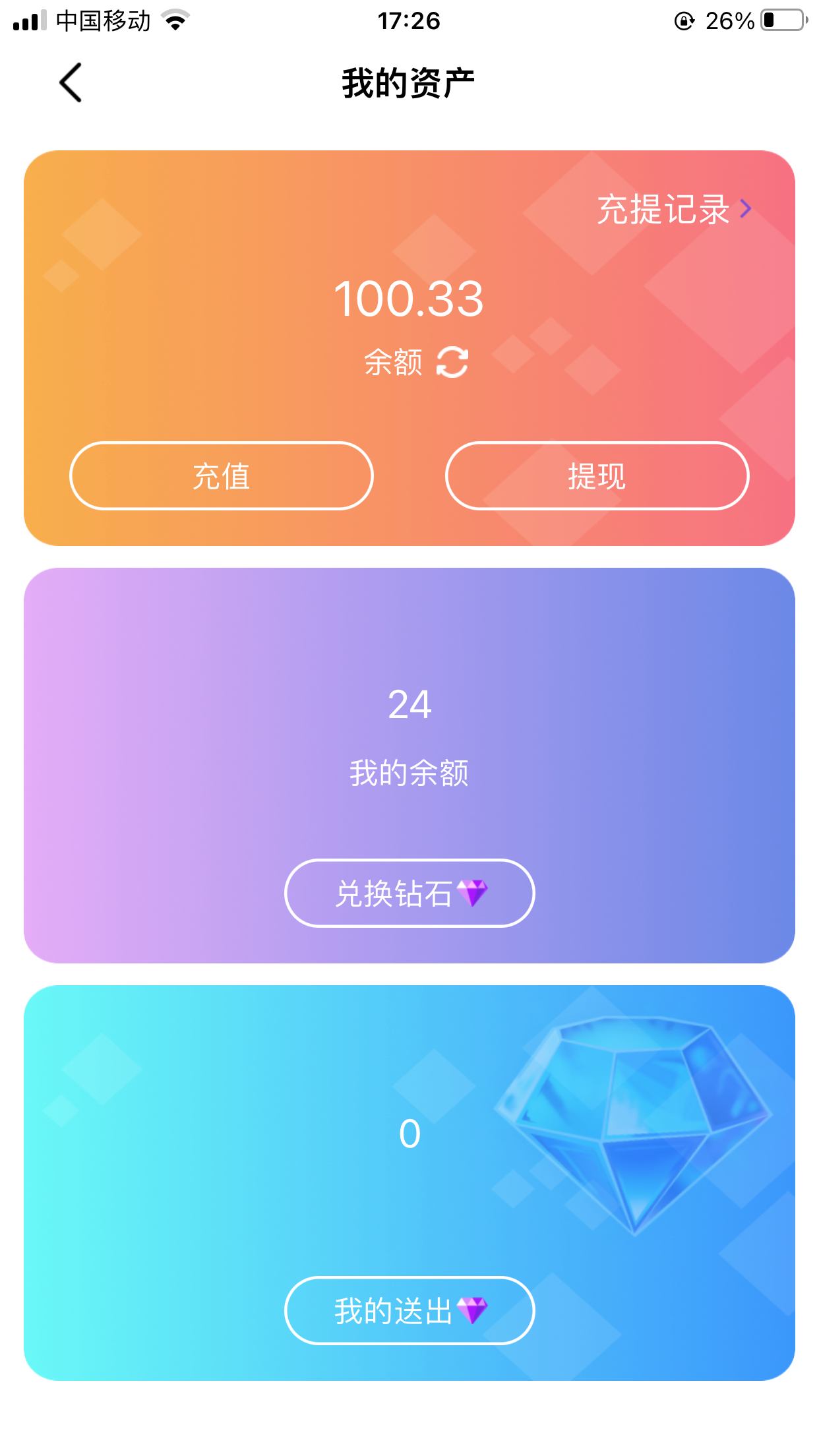The image size is (819, 1456).
Task: Tap the 提现 withdrawal button
Action: click(x=597, y=475)
